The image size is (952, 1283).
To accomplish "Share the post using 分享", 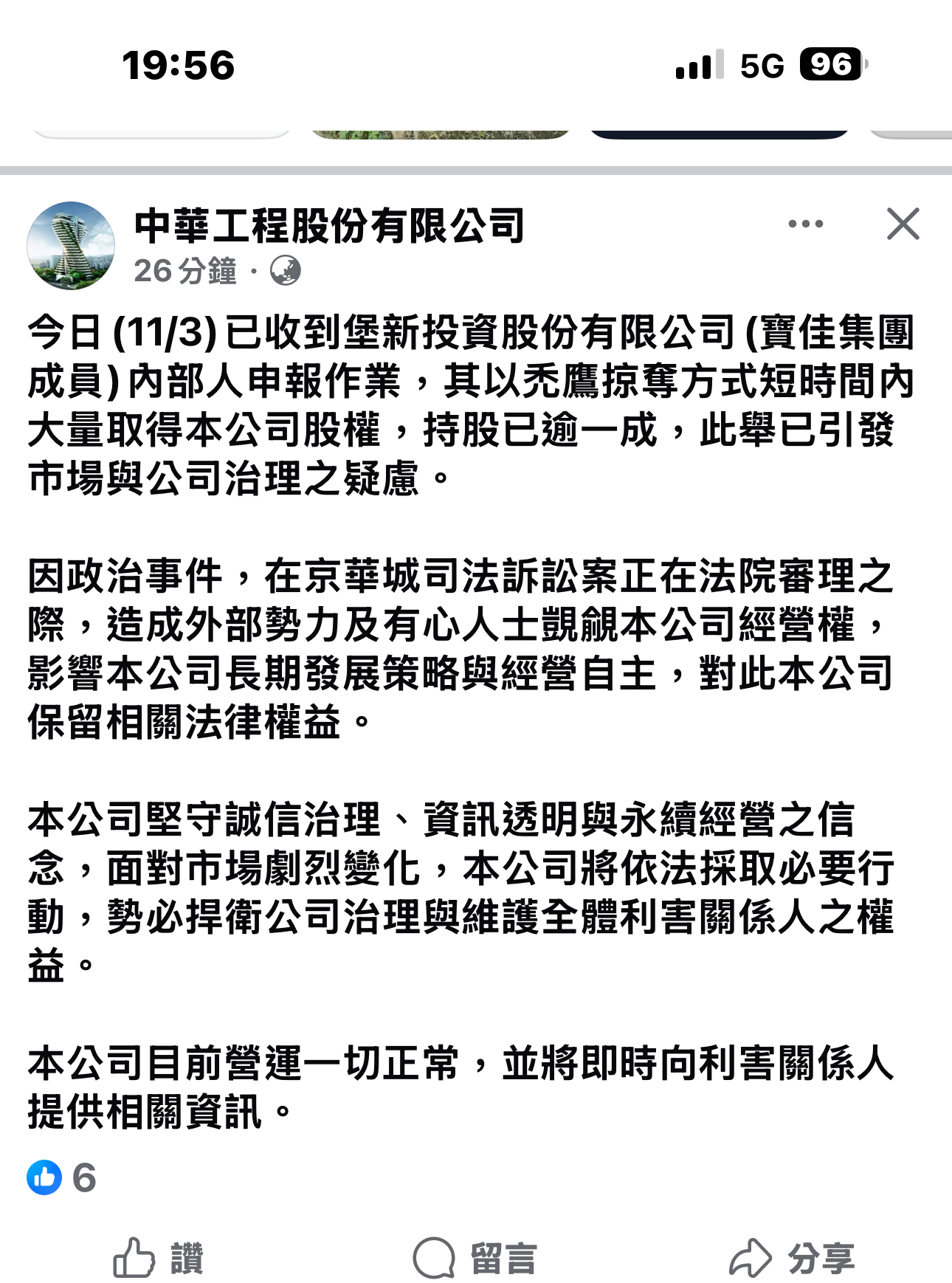I will [791, 1258].
